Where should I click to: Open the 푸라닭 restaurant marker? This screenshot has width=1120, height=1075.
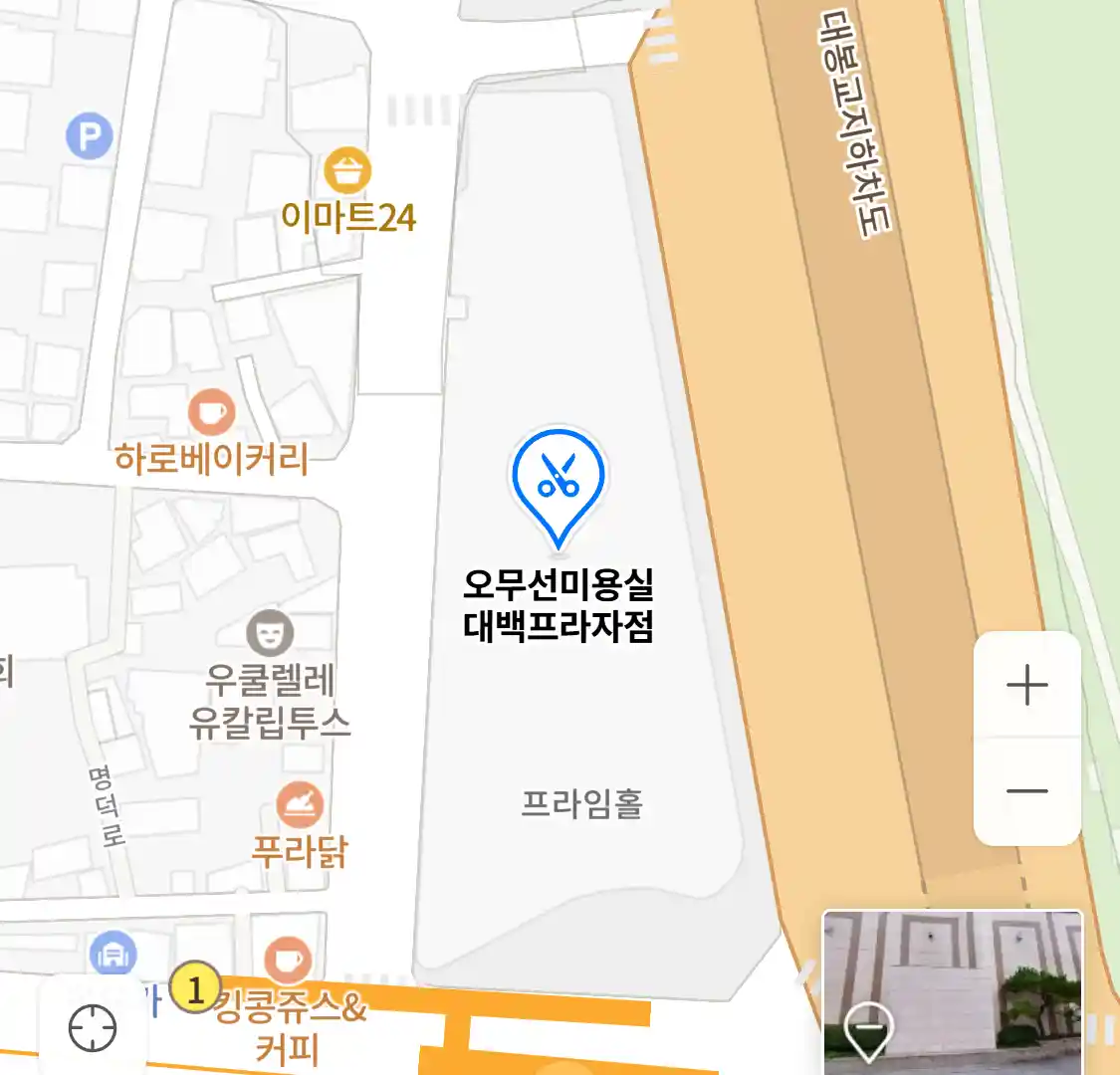pyautogui.click(x=300, y=805)
